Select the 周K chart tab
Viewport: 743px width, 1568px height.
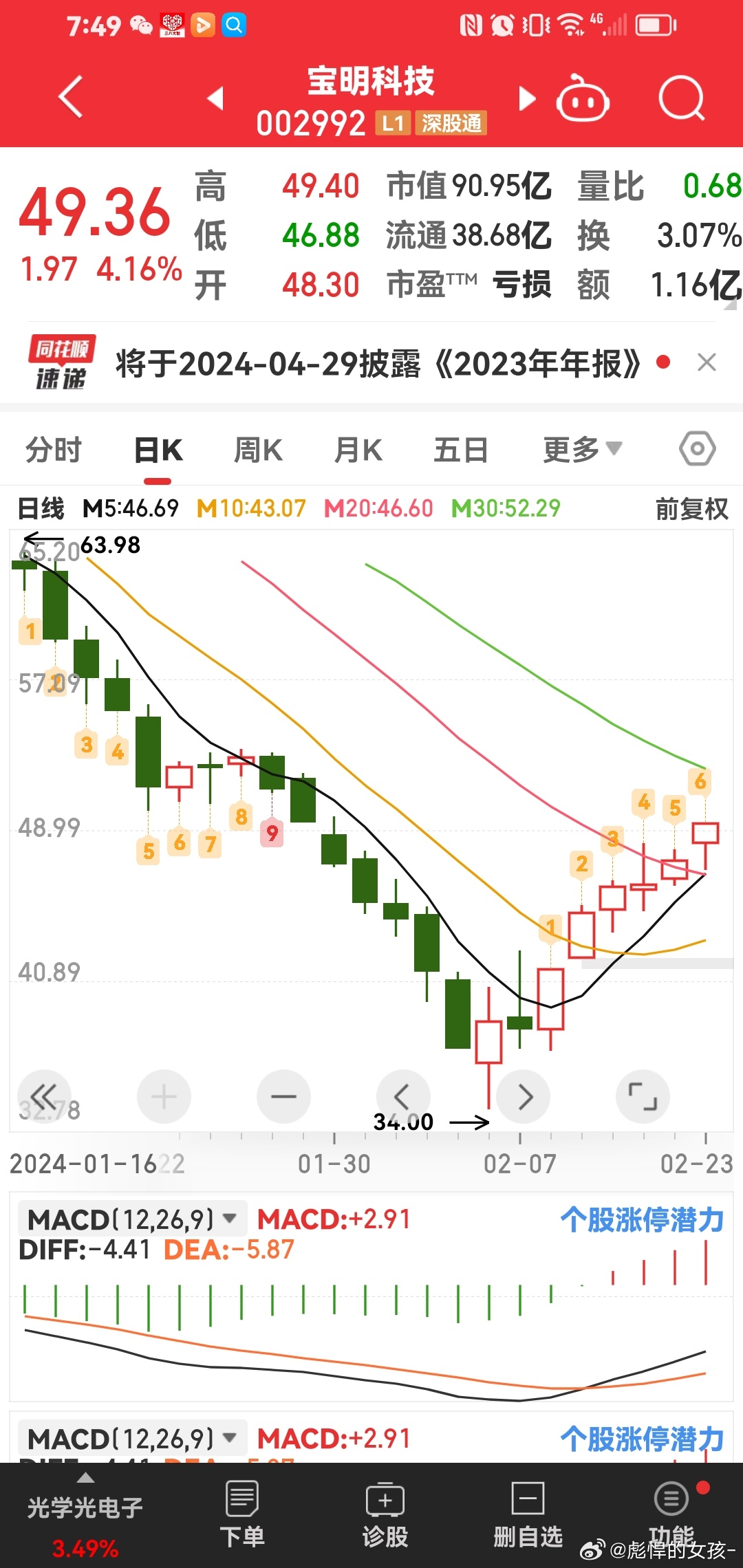(x=258, y=450)
